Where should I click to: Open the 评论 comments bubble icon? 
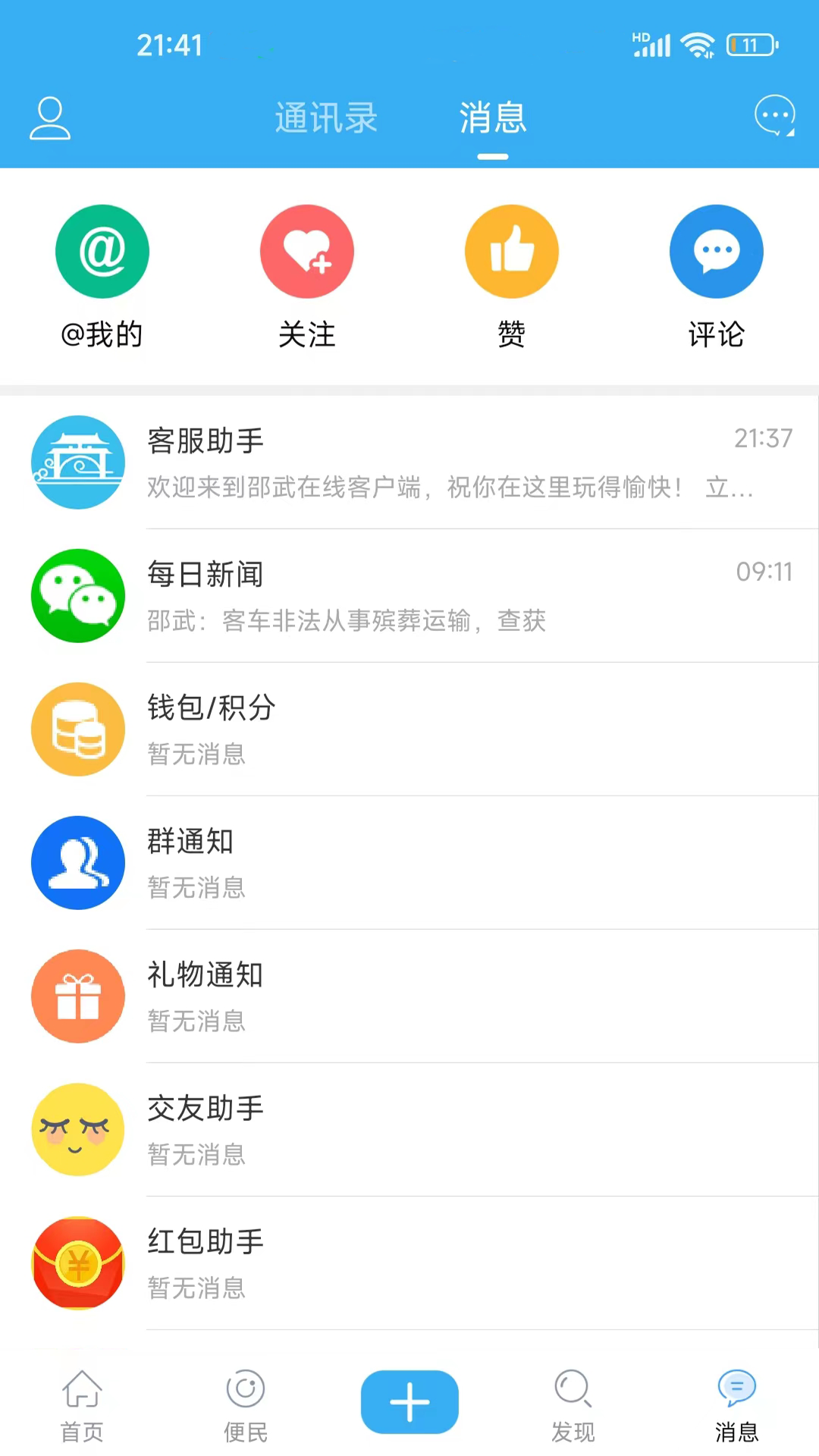[716, 251]
